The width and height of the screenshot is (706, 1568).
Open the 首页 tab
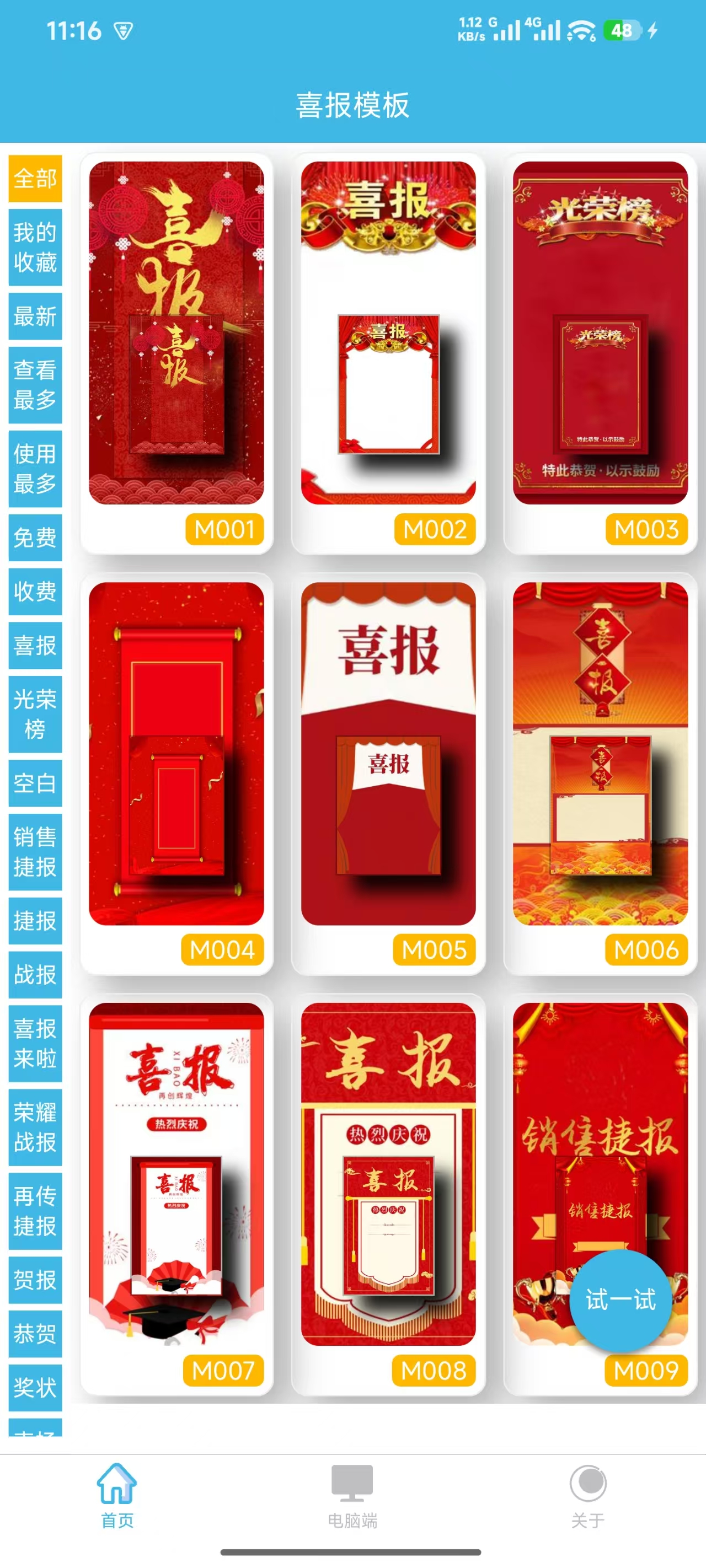(x=117, y=1495)
